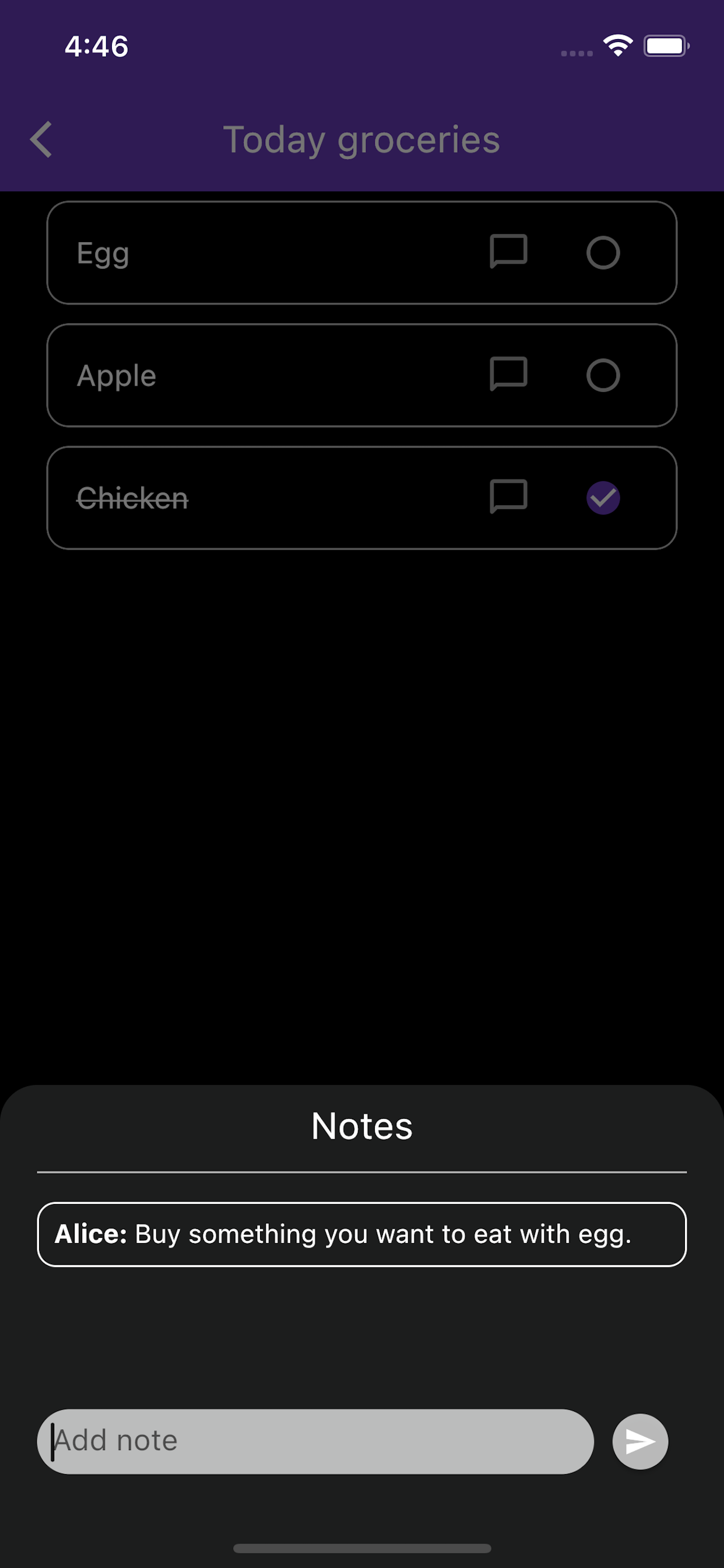Mark Egg as purchased

pos(603,253)
